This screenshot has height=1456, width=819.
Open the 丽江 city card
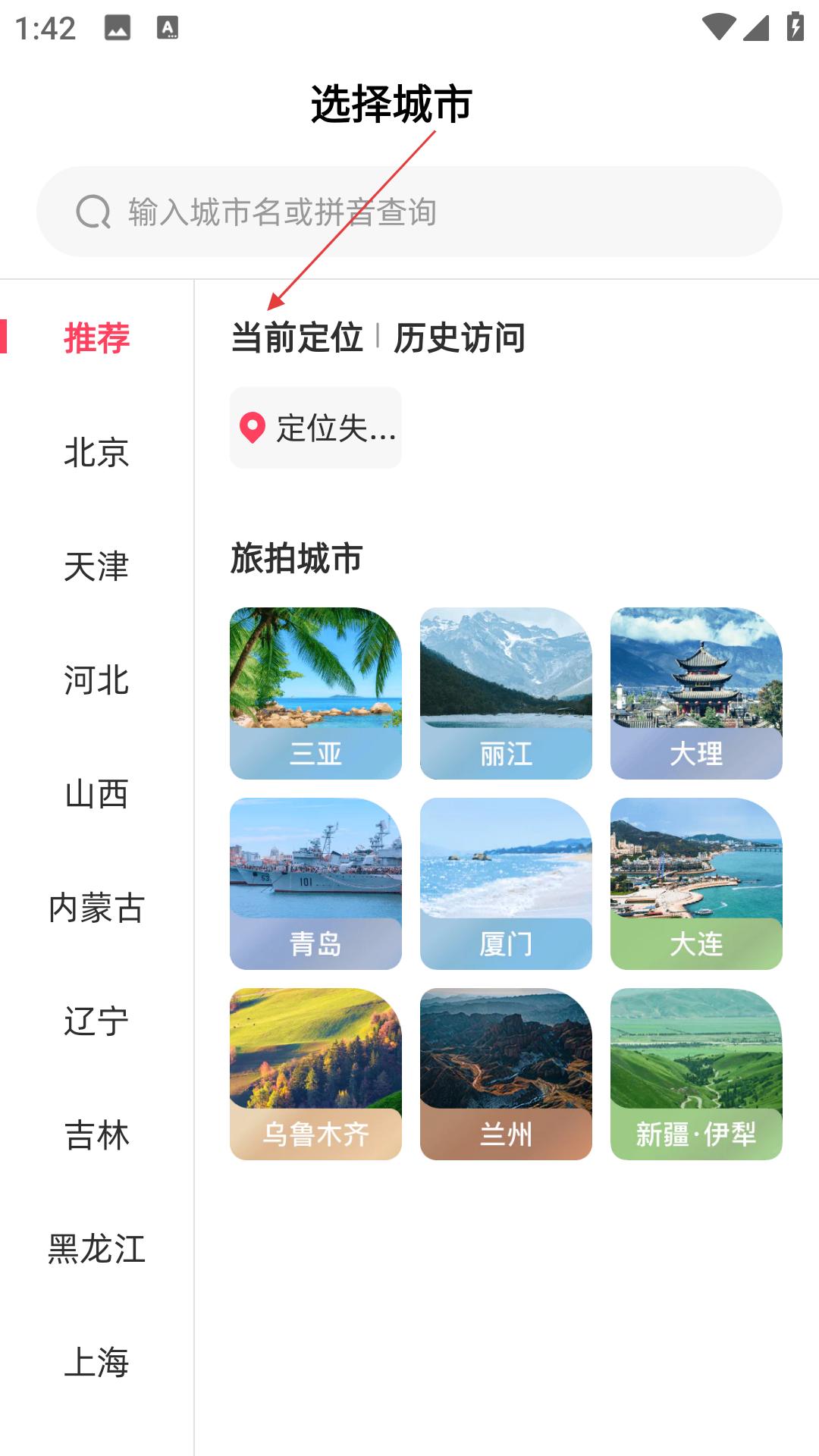(506, 693)
